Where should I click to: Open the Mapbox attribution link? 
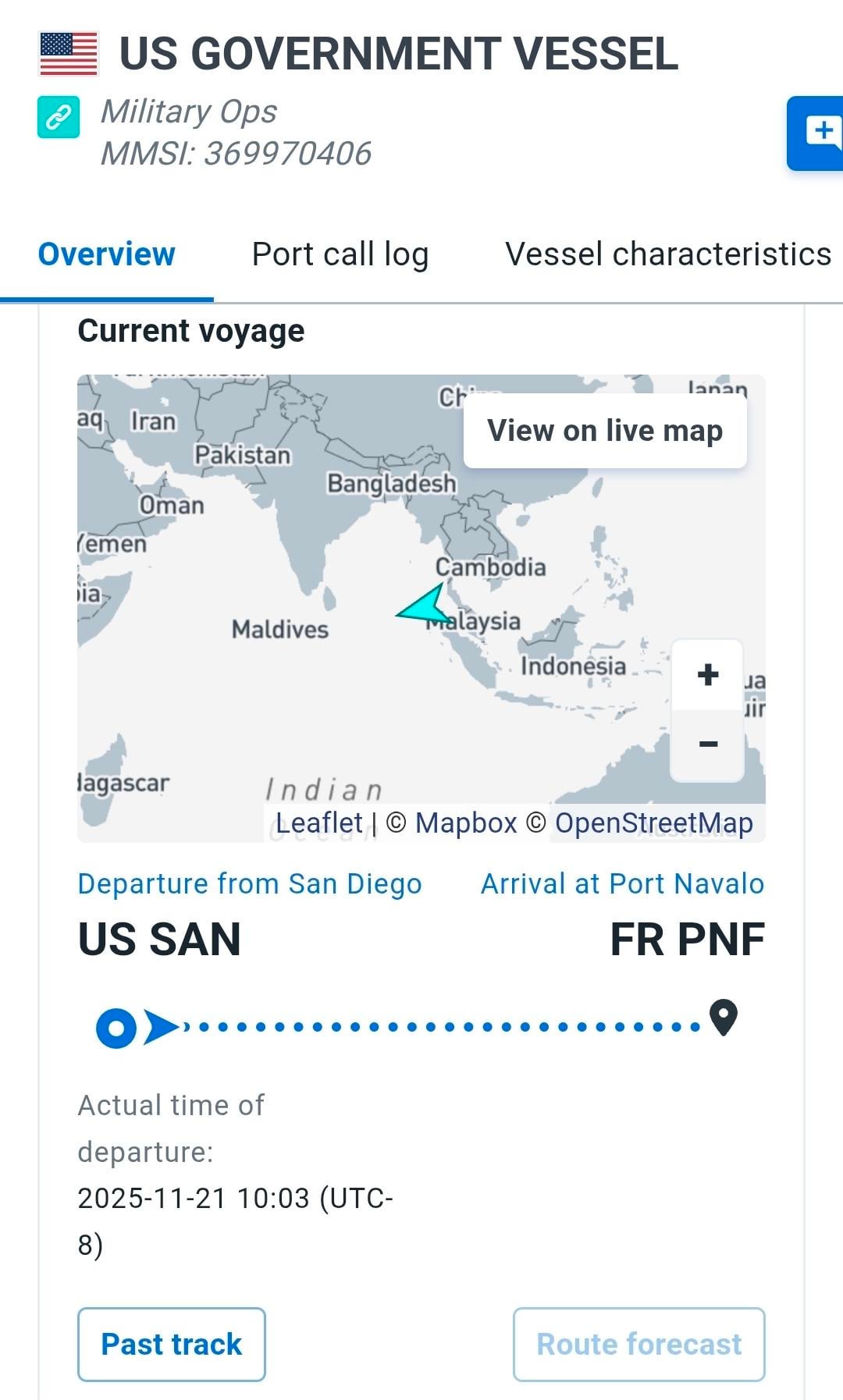[x=466, y=823]
